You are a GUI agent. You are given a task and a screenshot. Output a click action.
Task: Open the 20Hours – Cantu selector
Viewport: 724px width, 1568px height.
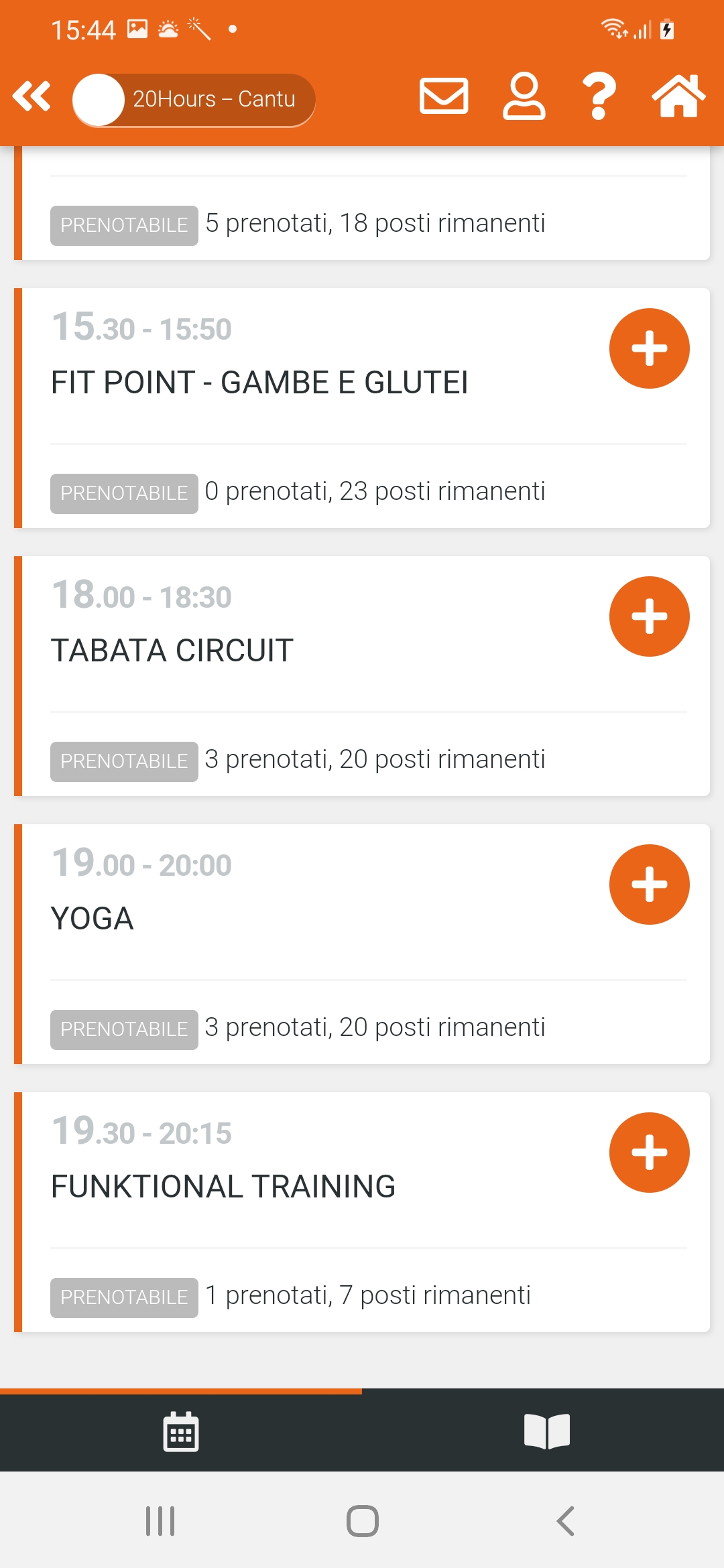194,99
